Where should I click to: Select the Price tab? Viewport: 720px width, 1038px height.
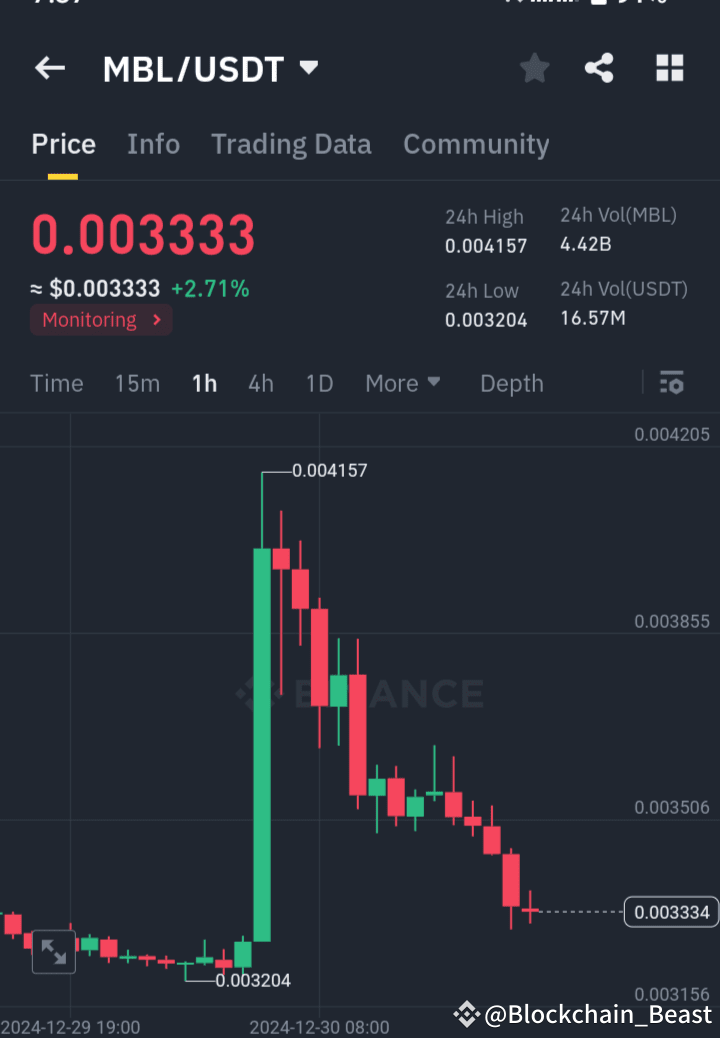pyautogui.click(x=63, y=144)
